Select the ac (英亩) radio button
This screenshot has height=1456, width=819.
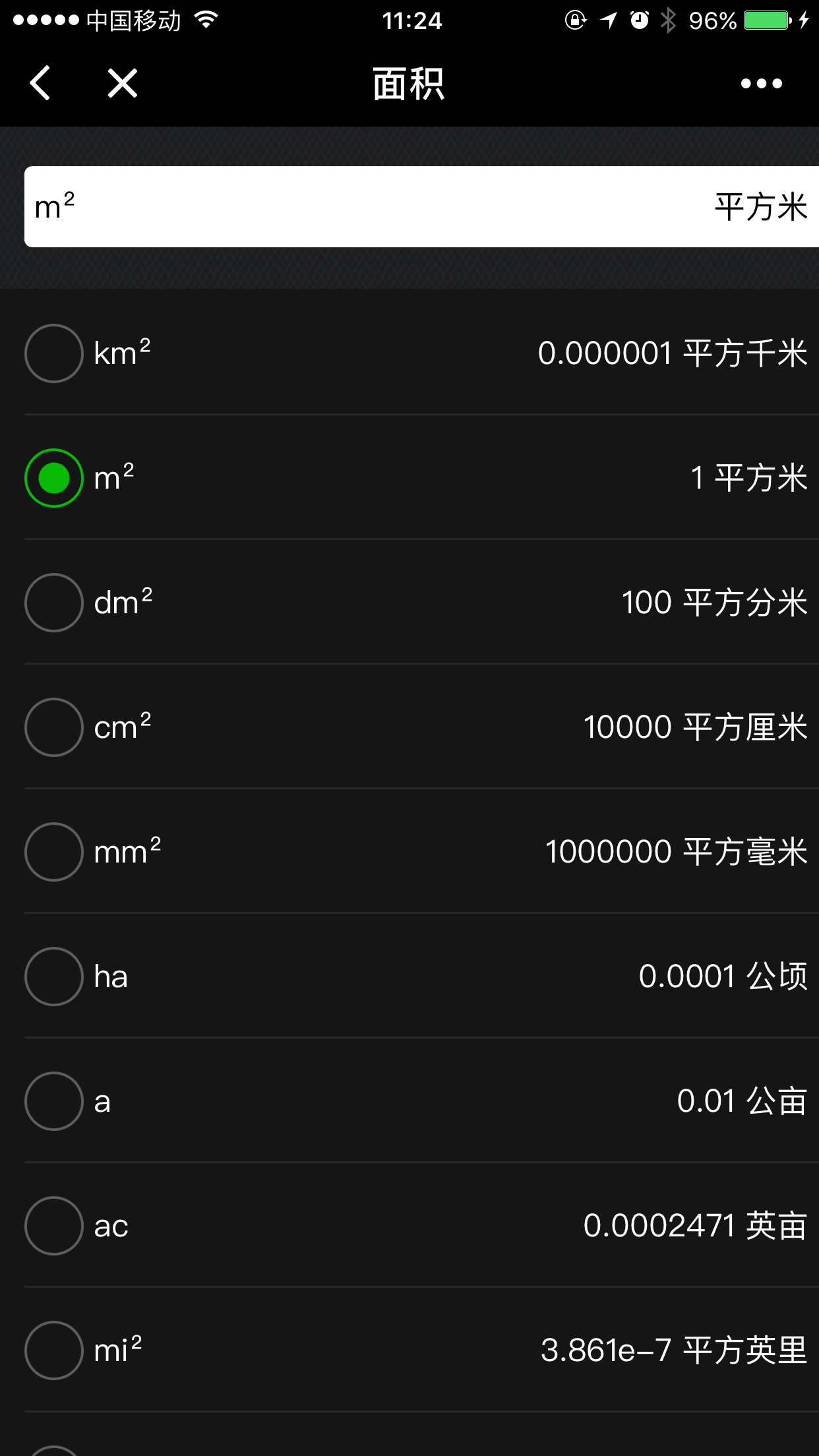(x=54, y=1226)
